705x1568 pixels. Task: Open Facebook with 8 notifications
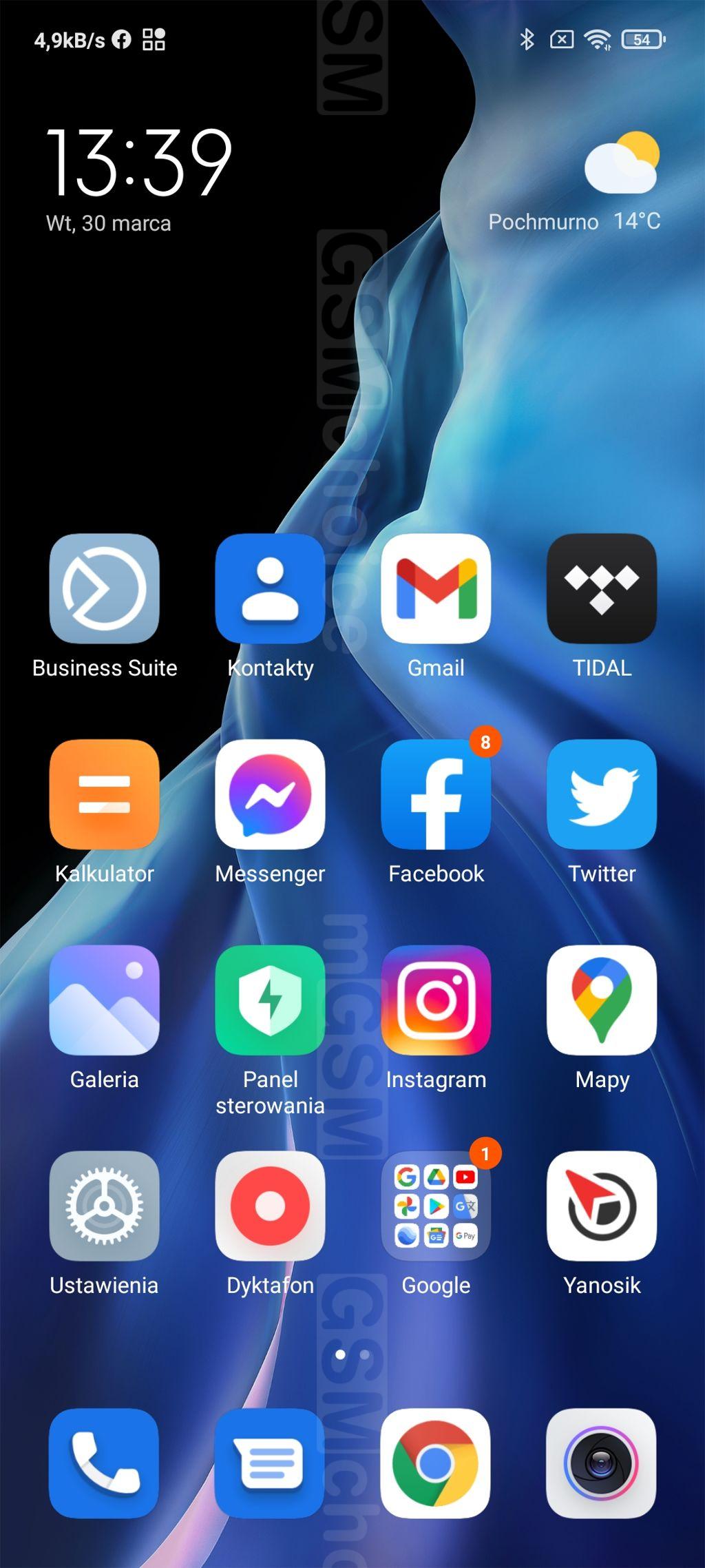coord(436,794)
